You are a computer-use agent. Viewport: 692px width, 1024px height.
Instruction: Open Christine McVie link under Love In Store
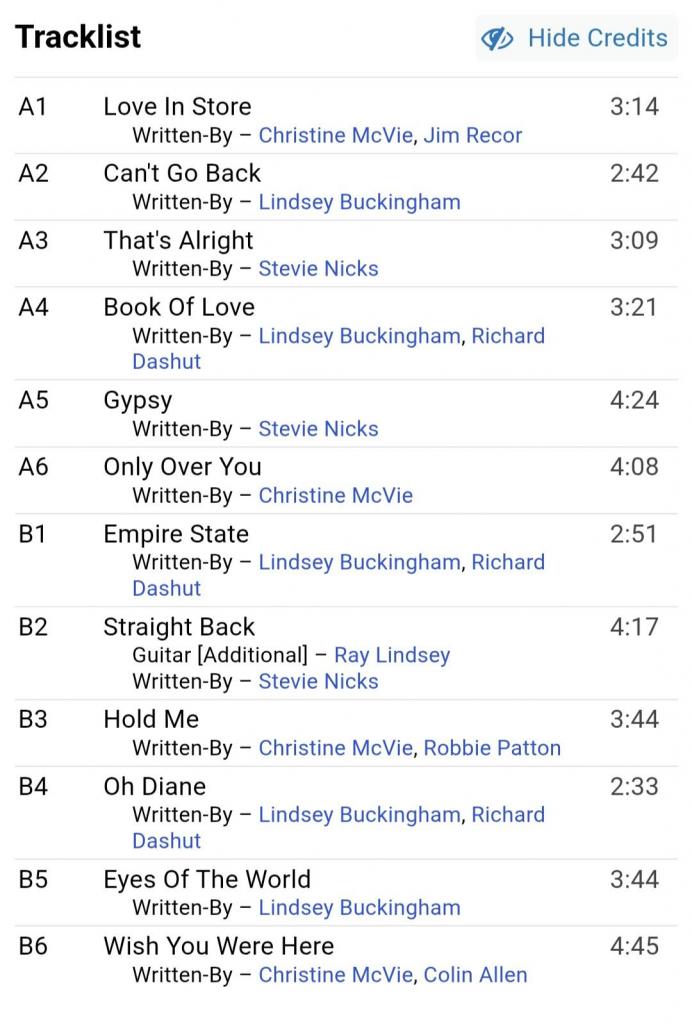(x=335, y=135)
